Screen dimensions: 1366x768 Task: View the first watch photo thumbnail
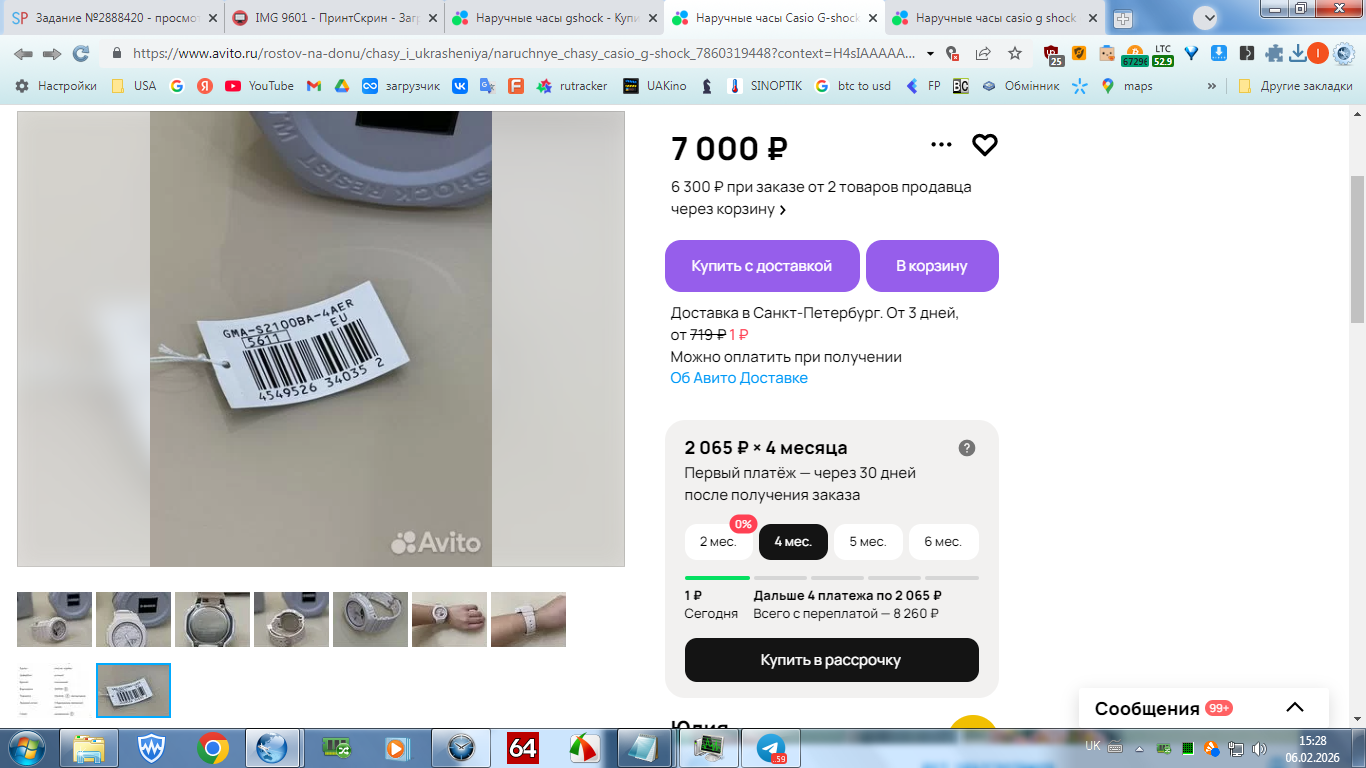coord(54,619)
